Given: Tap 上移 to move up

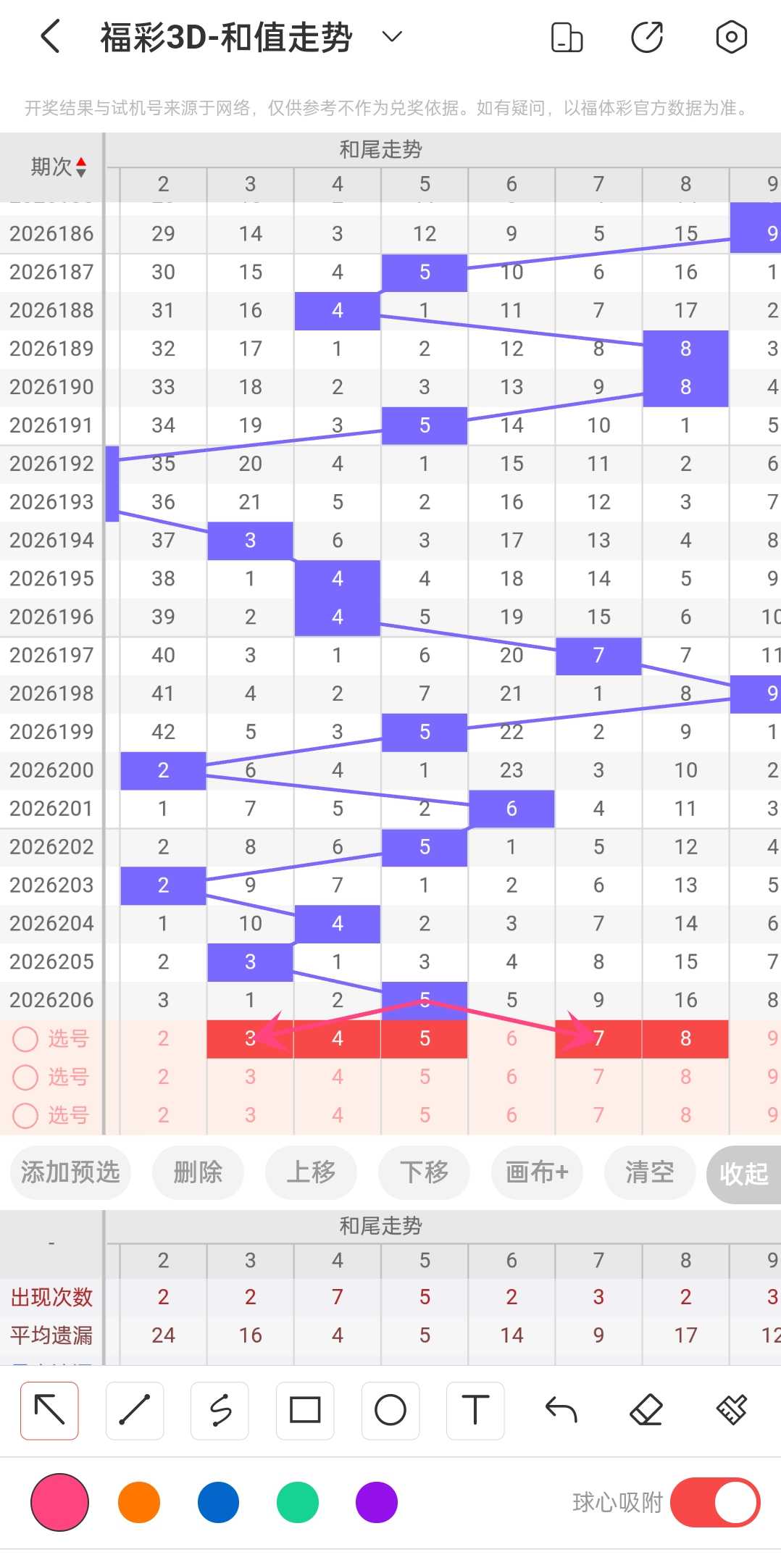Looking at the screenshot, I should pyautogui.click(x=311, y=1172).
